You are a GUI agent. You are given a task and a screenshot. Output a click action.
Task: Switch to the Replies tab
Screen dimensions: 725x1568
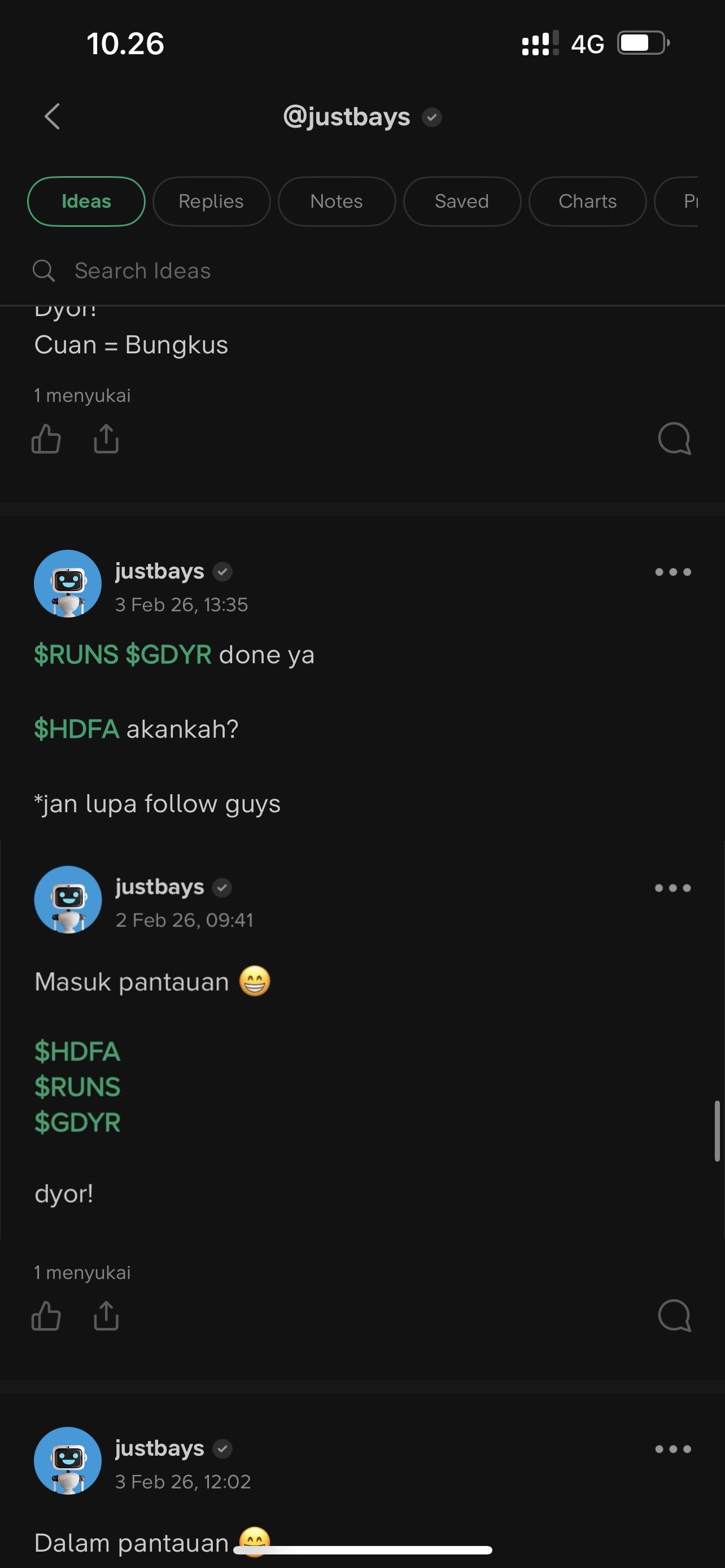point(211,202)
